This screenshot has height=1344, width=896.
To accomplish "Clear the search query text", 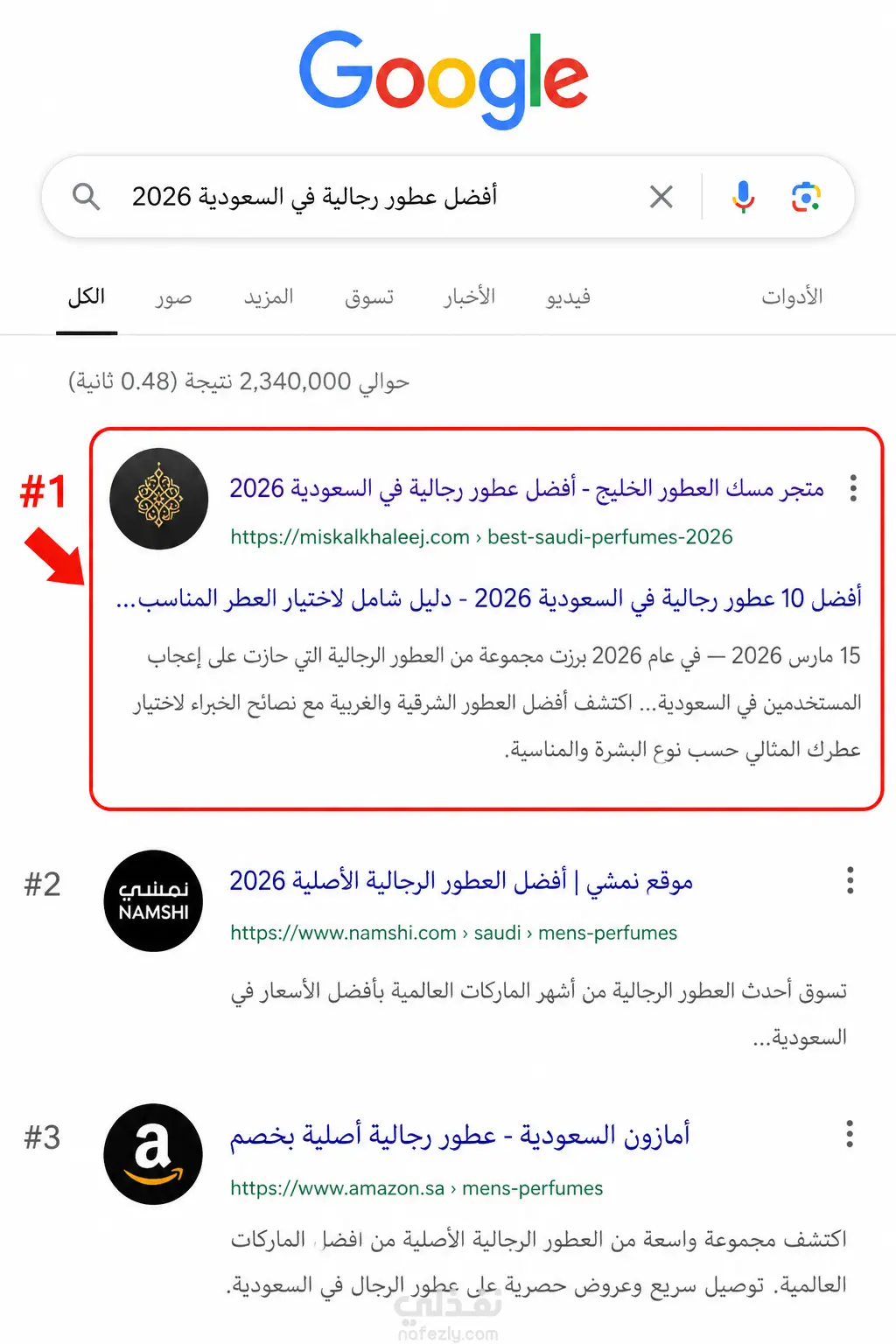I will (x=661, y=197).
